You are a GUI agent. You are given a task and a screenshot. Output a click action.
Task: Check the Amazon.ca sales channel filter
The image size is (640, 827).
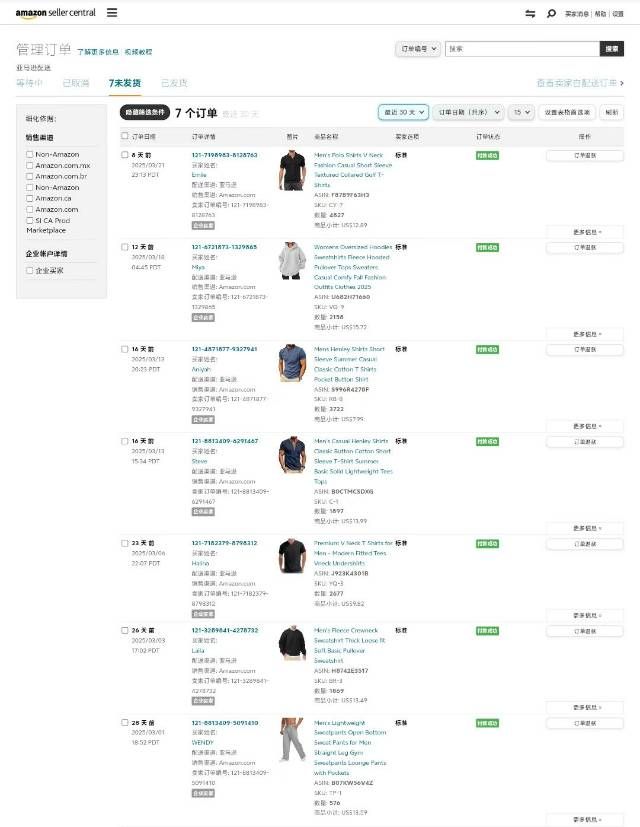pyautogui.click(x=30, y=198)
